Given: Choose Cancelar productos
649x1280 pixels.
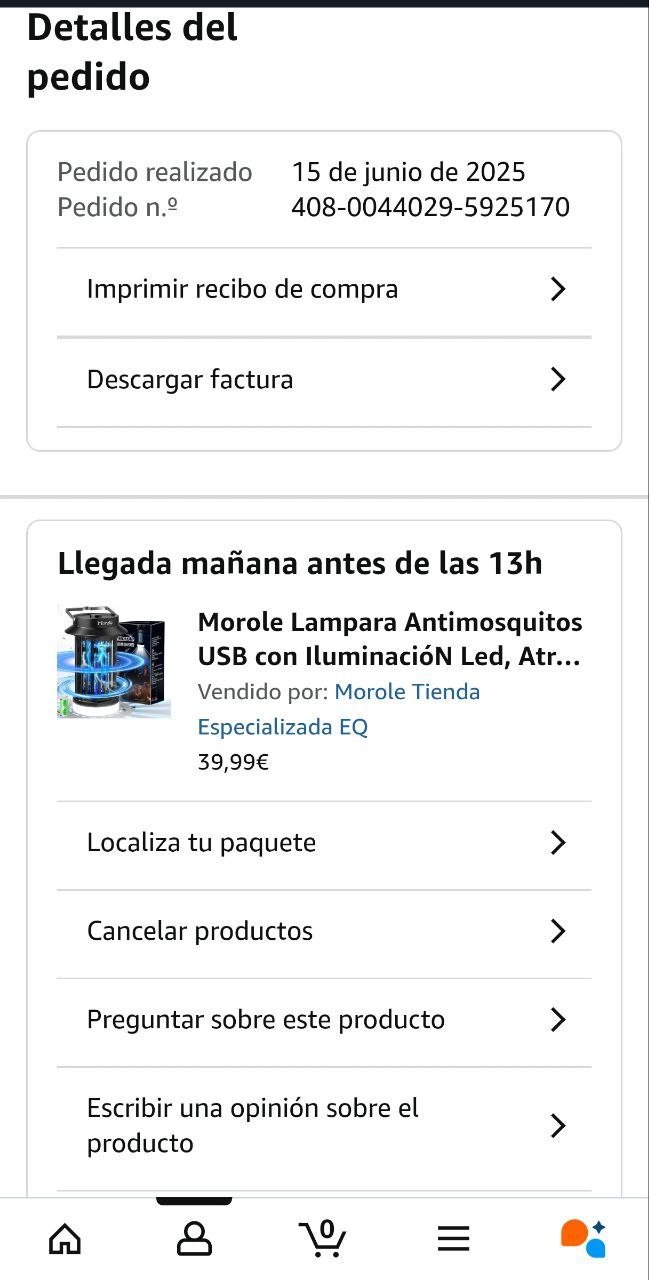Looking at the screenshot, I should point(324,931).
